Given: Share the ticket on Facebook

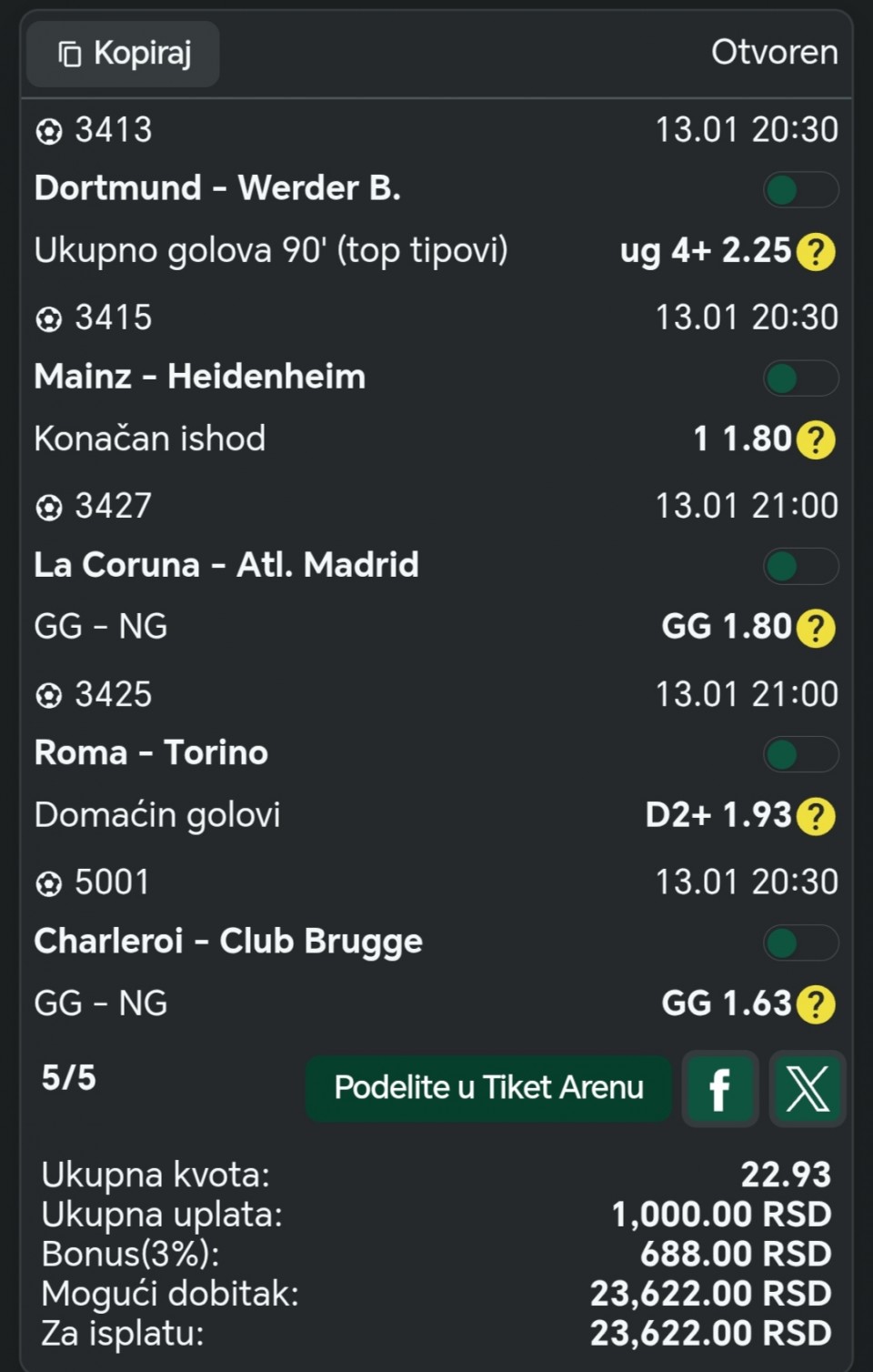Looking at the screenshot, I should [720, 1089].
